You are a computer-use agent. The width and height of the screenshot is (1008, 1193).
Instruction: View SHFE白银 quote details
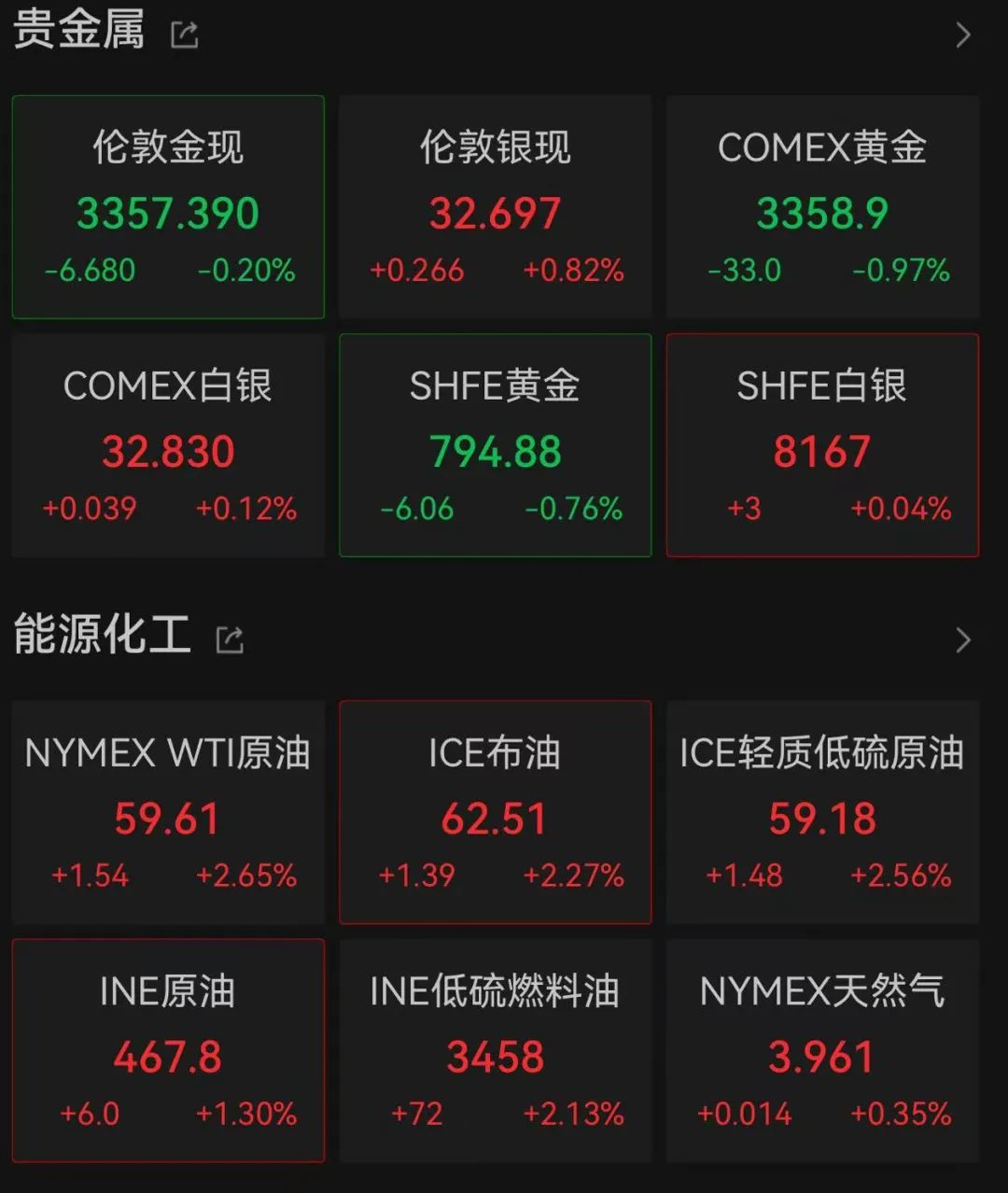click(x=822, y=445)
